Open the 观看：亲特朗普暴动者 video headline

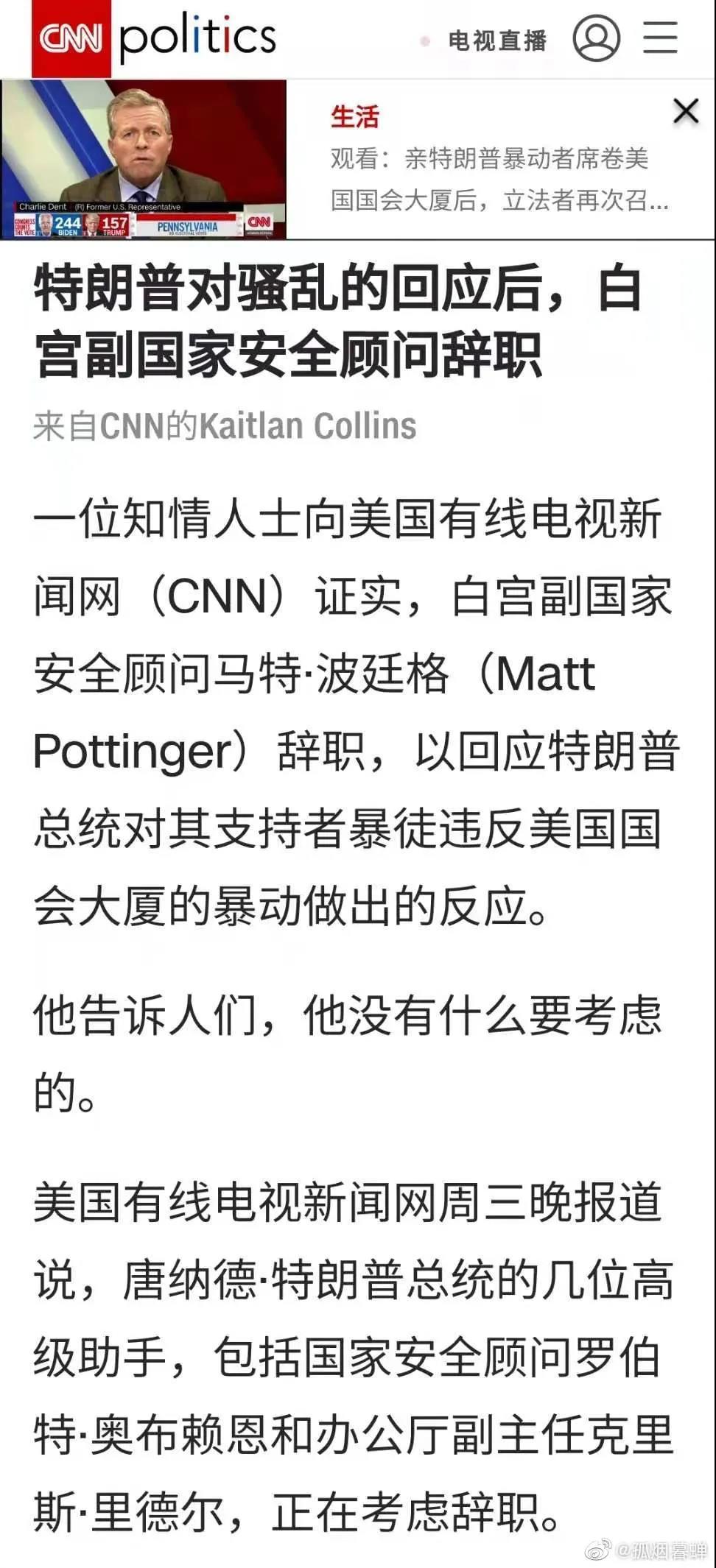pos(499,179)
